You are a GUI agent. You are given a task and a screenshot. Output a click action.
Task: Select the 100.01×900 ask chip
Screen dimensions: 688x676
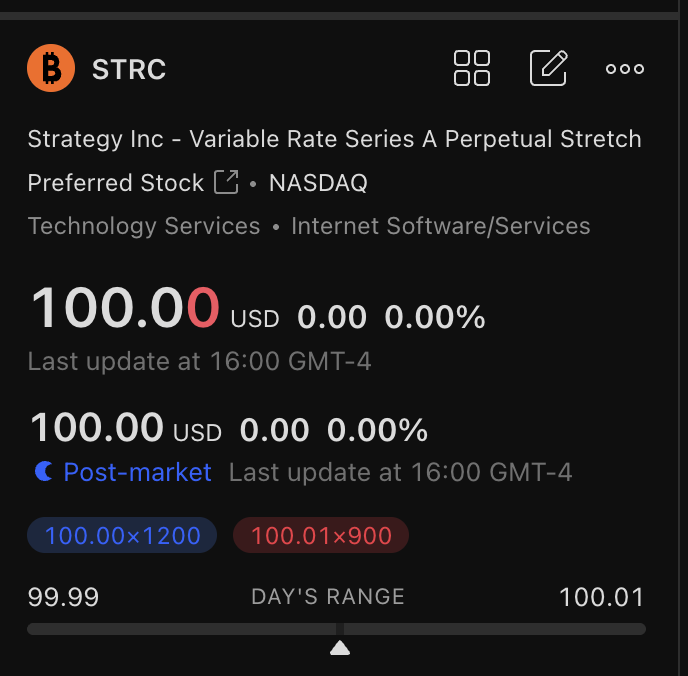pyautogui.click(x=320, y=536)
